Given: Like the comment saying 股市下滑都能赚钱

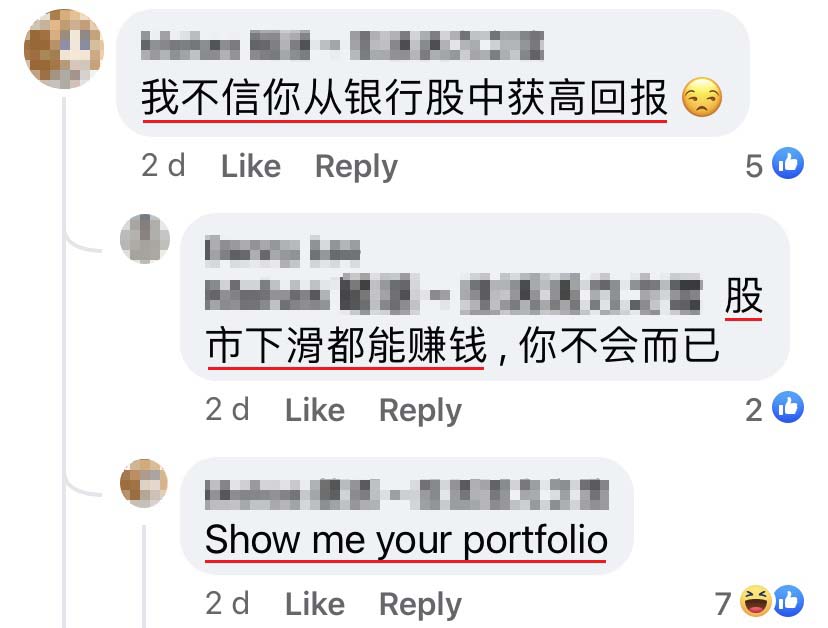Looking at the screenshot, I should (x=314, y=410).
